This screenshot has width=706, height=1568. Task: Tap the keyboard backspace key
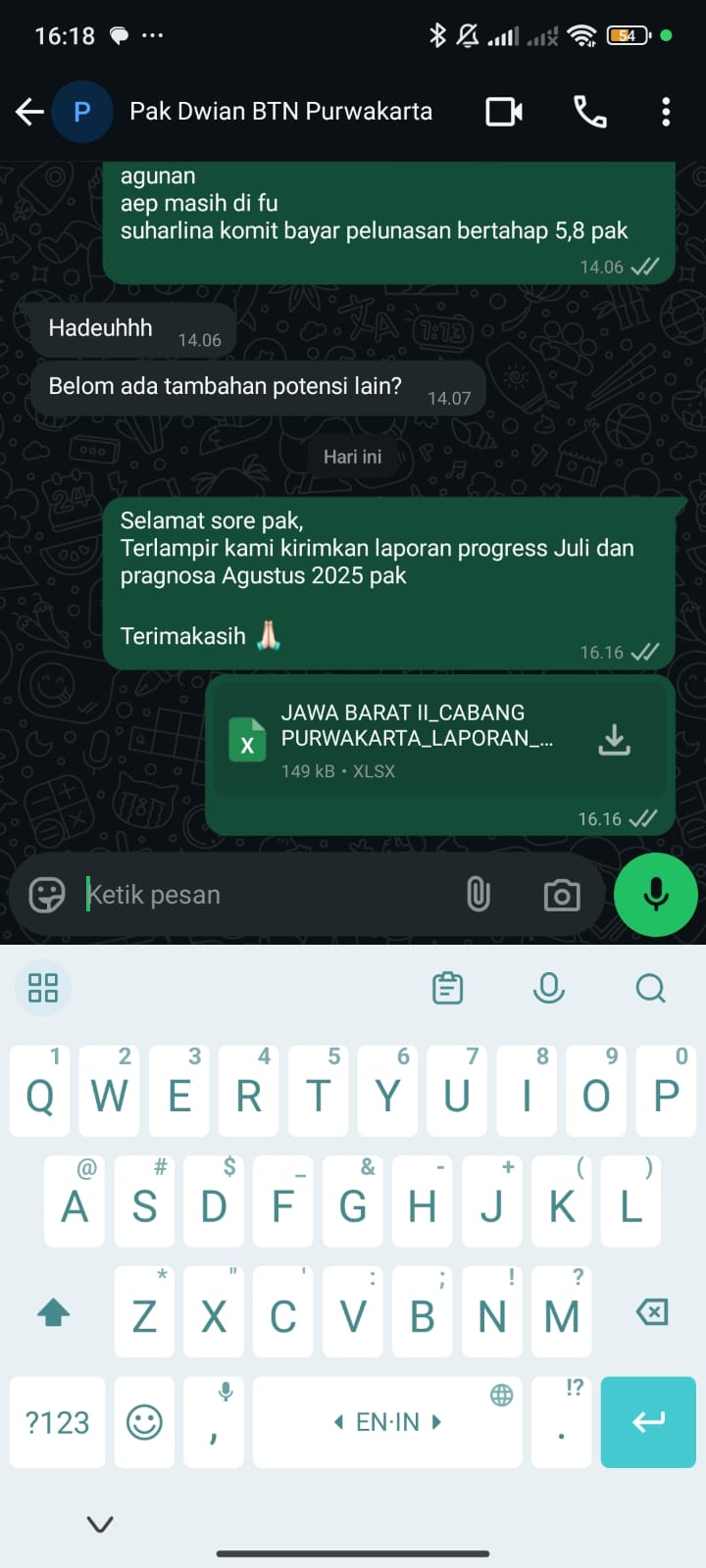tap(652, 1312)
